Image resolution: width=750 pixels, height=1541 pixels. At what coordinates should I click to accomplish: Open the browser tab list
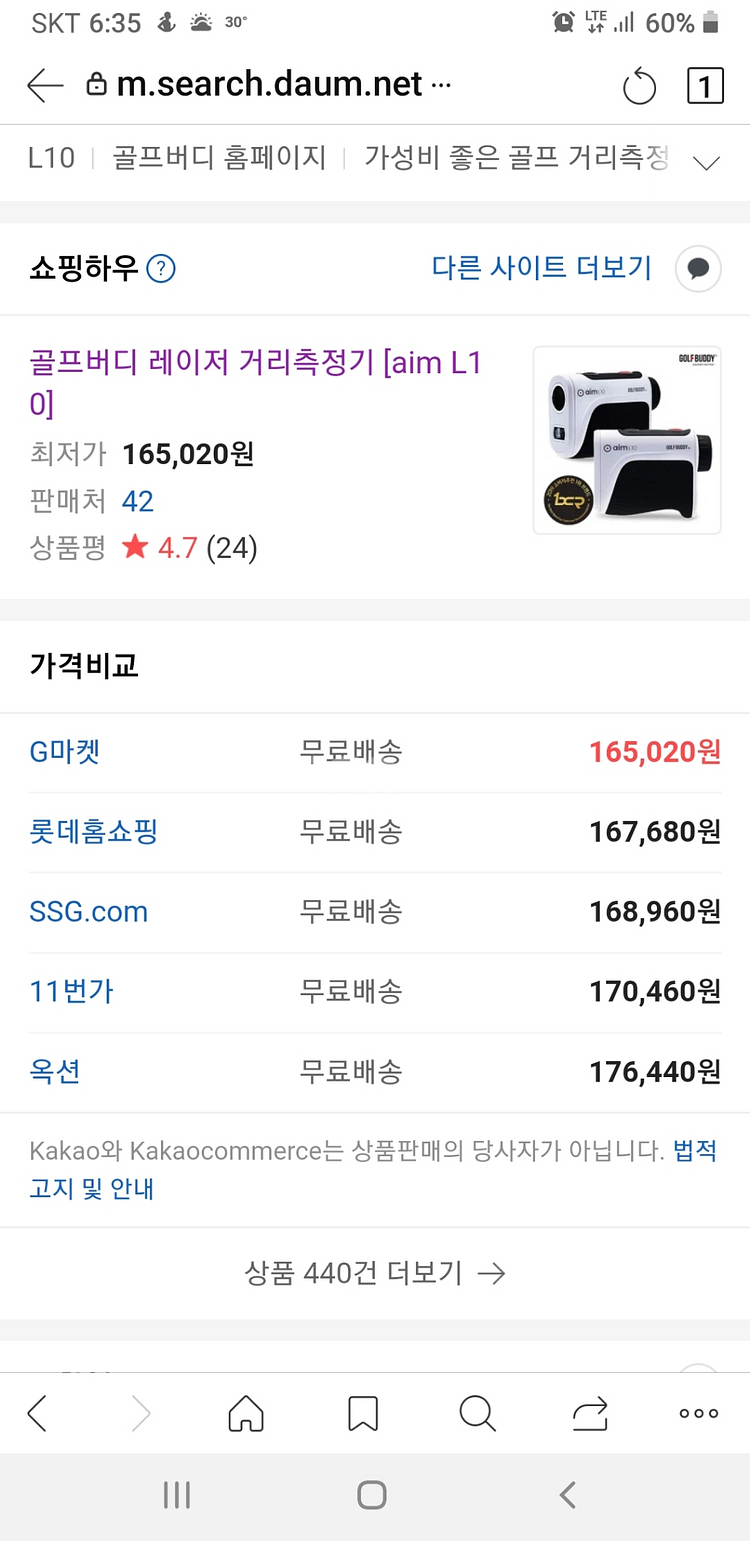(706, 85)
